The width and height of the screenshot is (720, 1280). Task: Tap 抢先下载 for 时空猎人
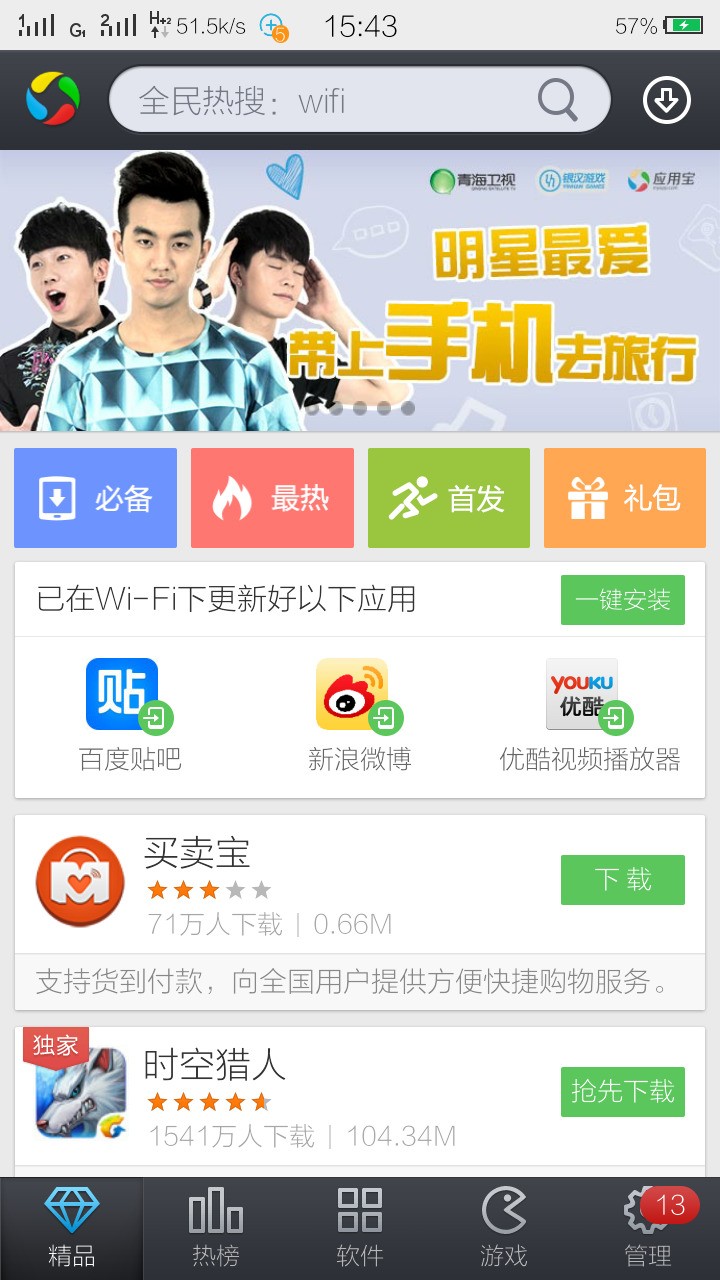(x=622, y=1092)
